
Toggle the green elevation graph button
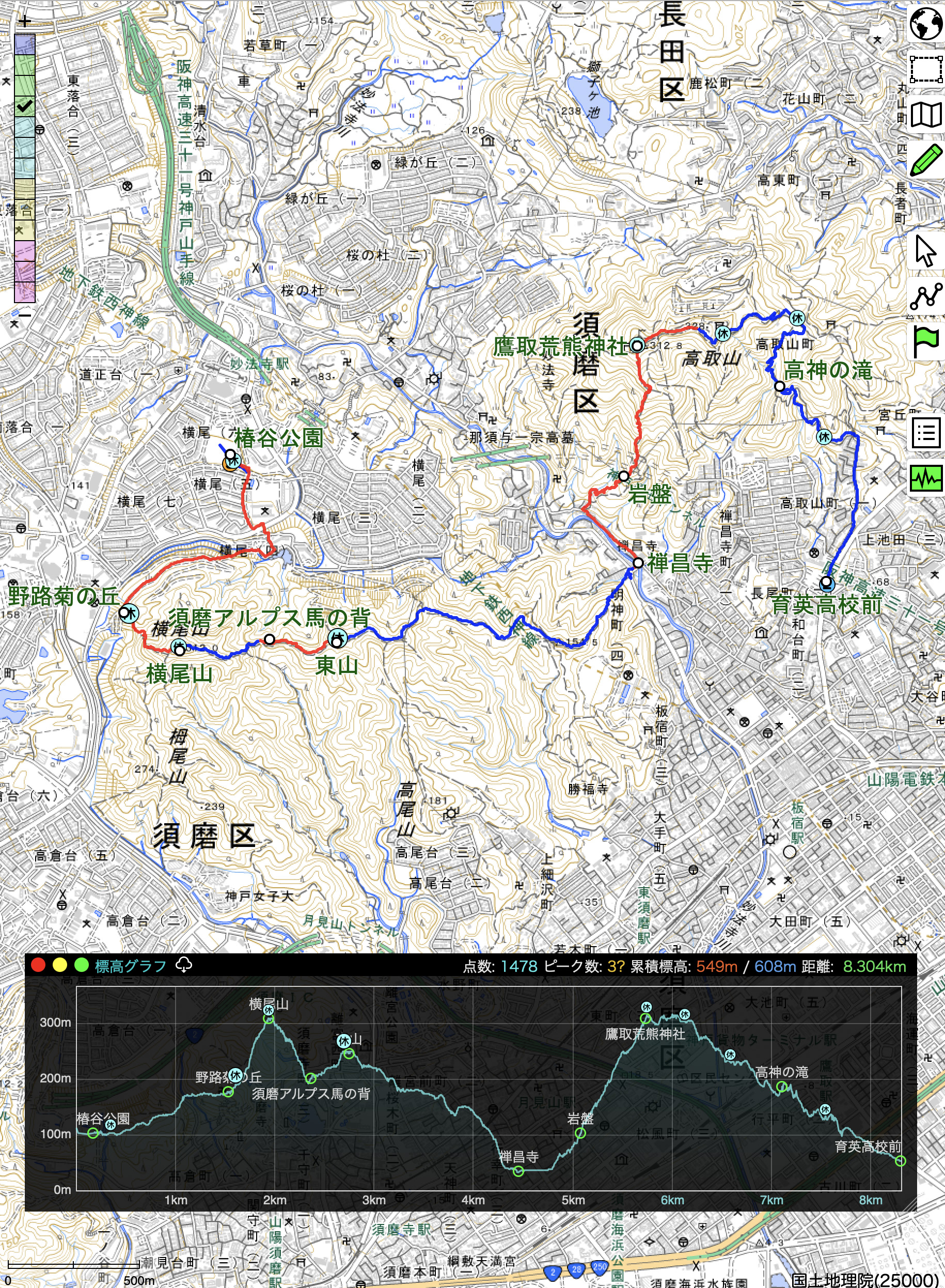925,478
